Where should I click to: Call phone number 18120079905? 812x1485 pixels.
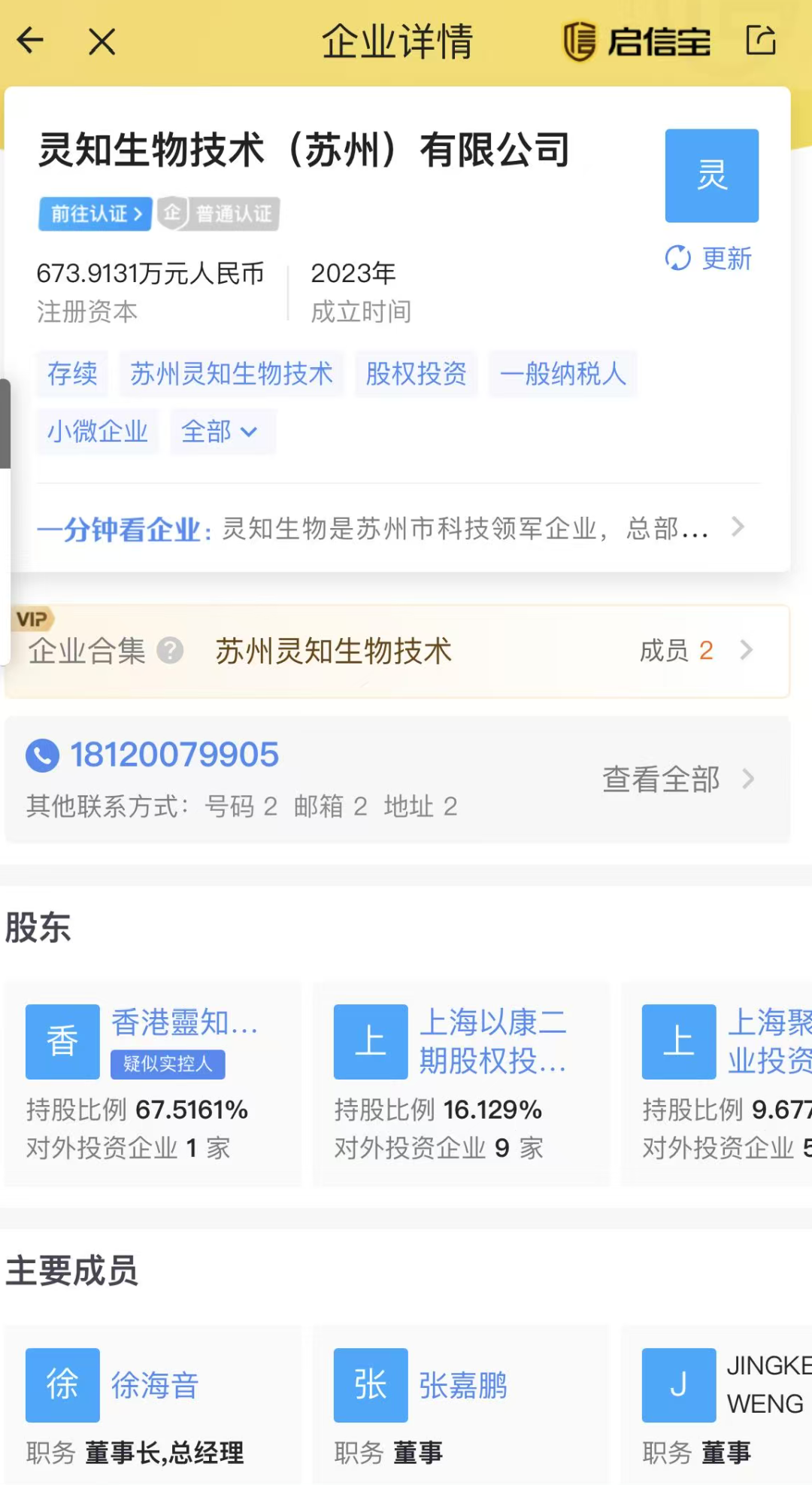(x=173, y=755)
